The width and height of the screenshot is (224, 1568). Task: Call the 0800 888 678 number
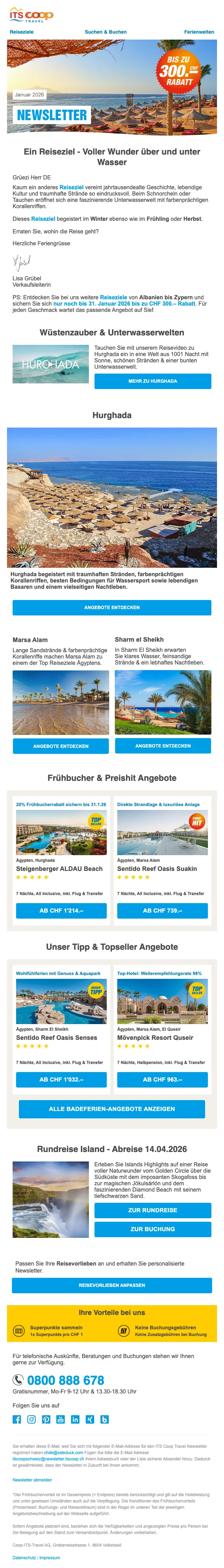click(x=65, y=1380)
